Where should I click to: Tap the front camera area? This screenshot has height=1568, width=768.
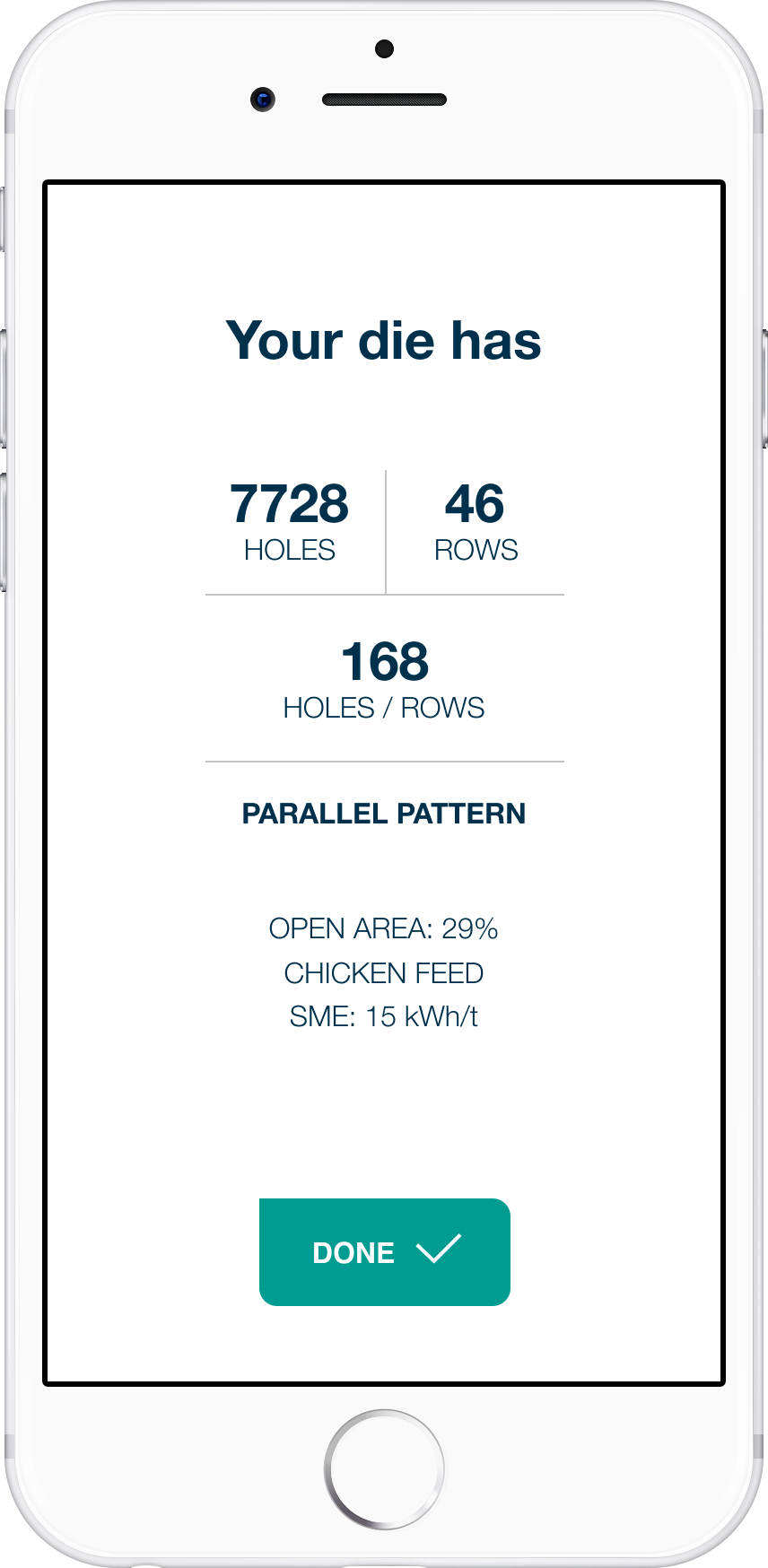[x=263, y=100]
